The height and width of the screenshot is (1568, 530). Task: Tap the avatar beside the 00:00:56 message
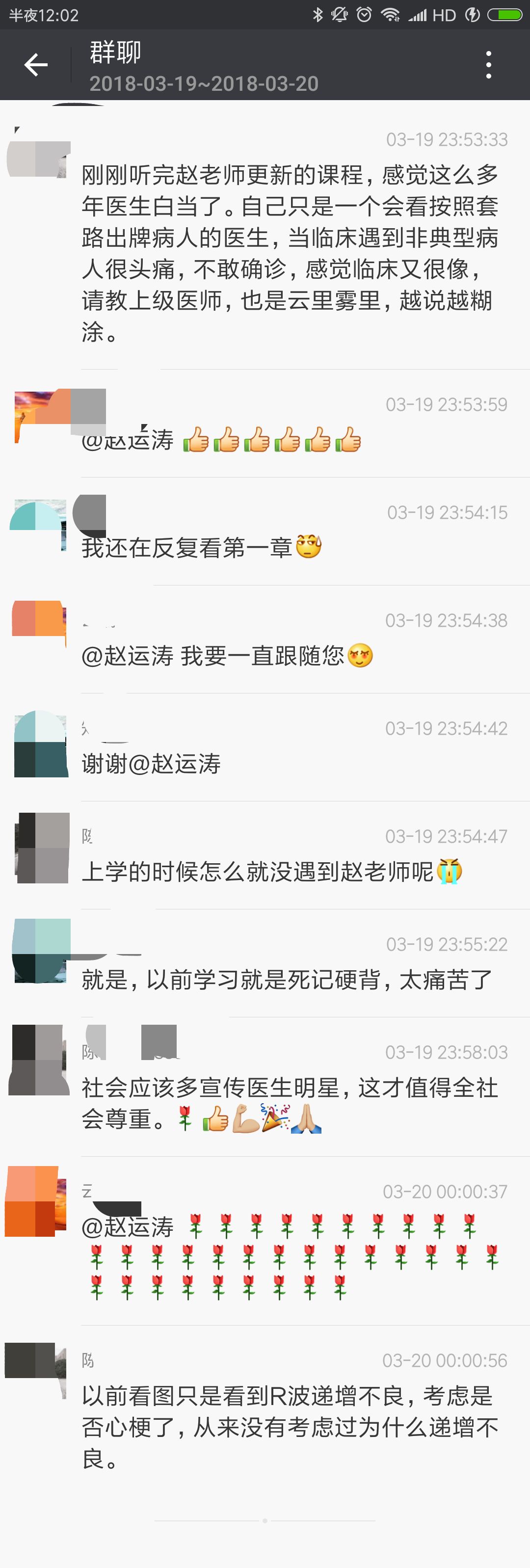click(x=36, y=1368)
